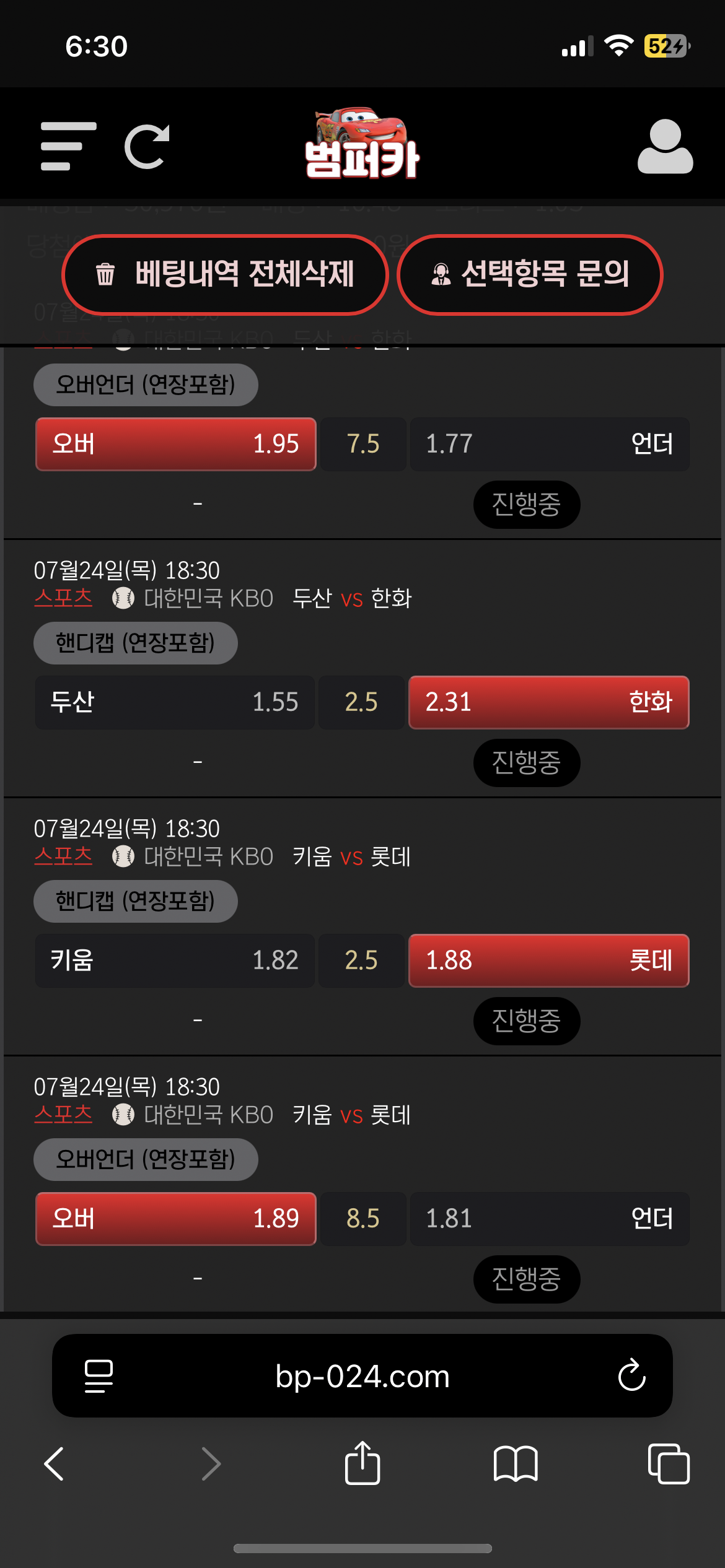Go back in the browser
The height and width of the screenshot is (1568, 725).
[55, 1464]
